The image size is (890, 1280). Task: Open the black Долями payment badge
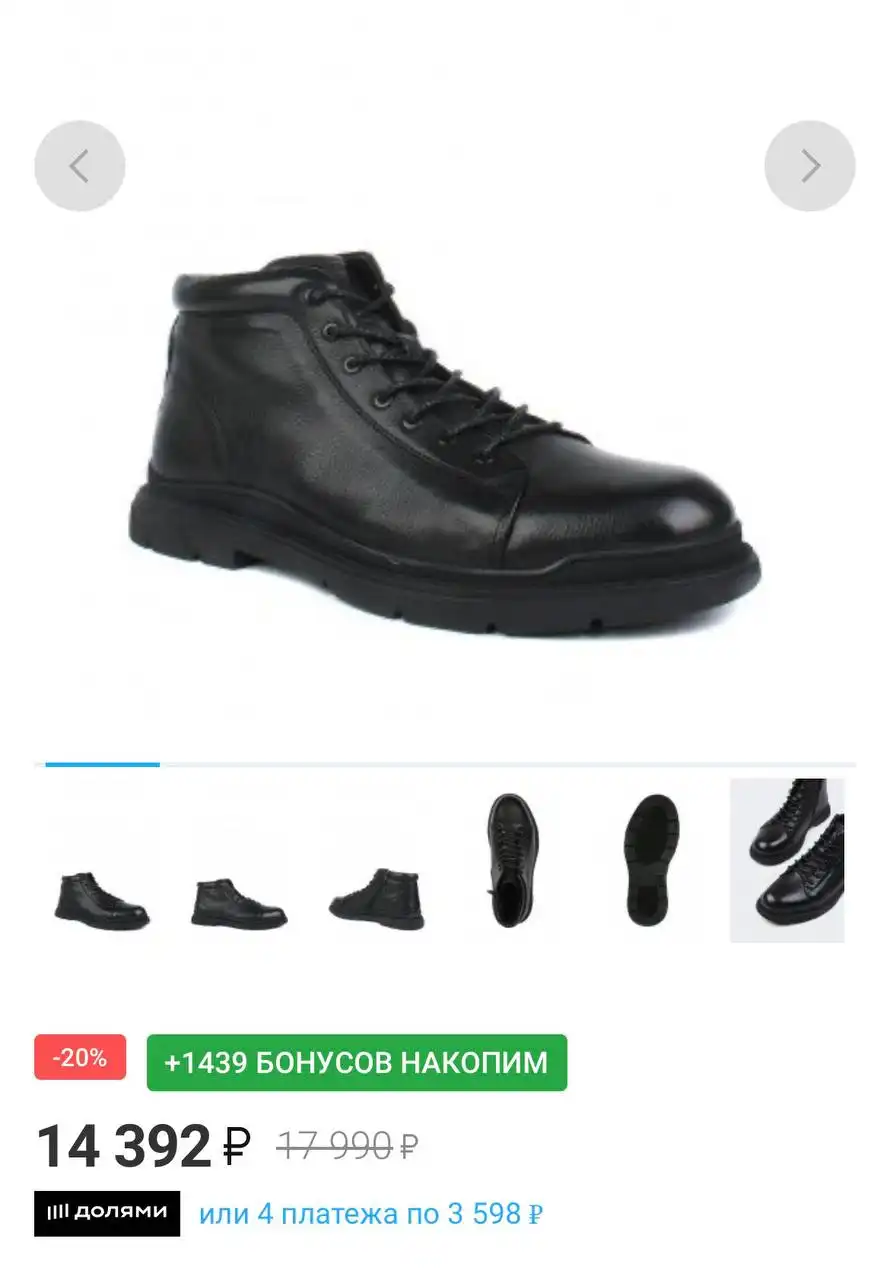coord(107,1211)
